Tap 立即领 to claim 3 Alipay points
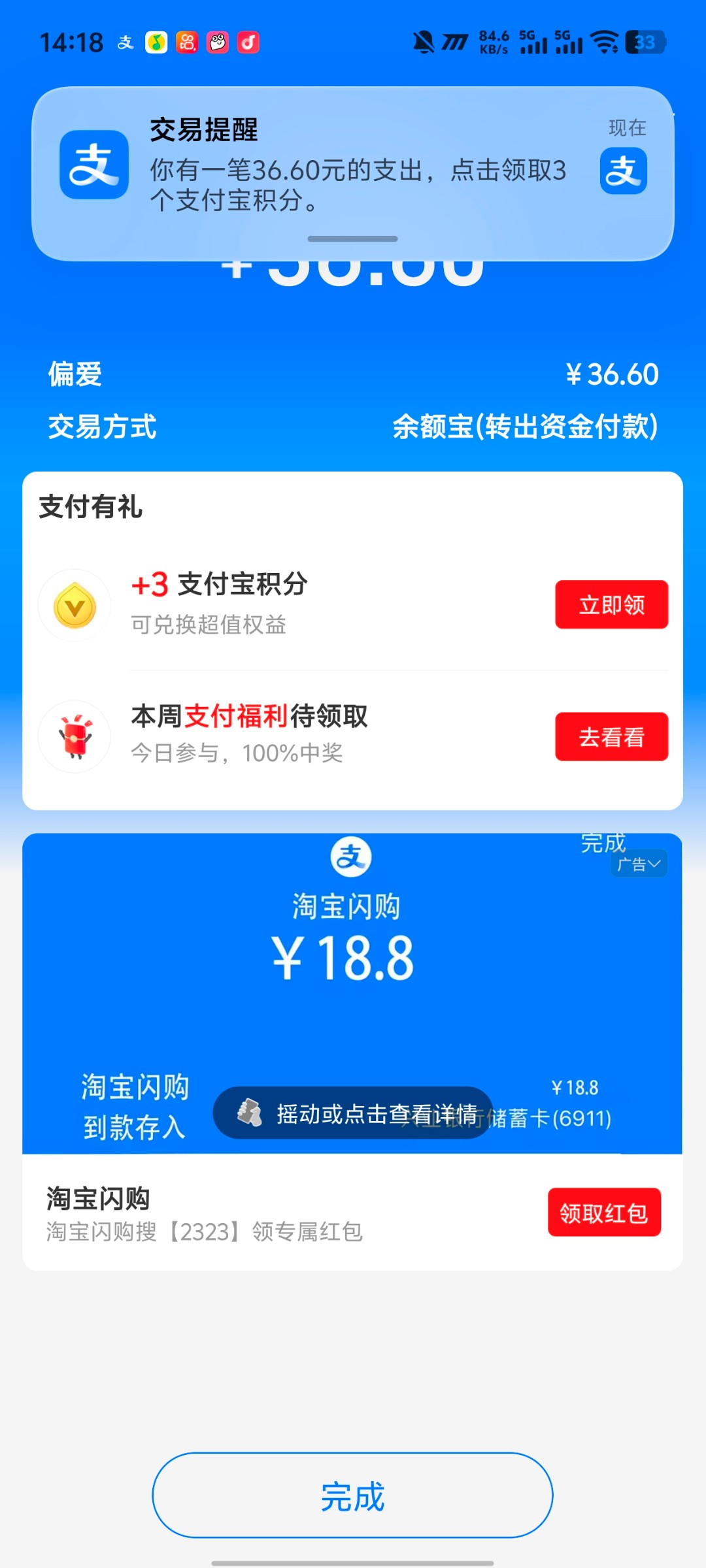706x1568 pixels. [611, 604]
